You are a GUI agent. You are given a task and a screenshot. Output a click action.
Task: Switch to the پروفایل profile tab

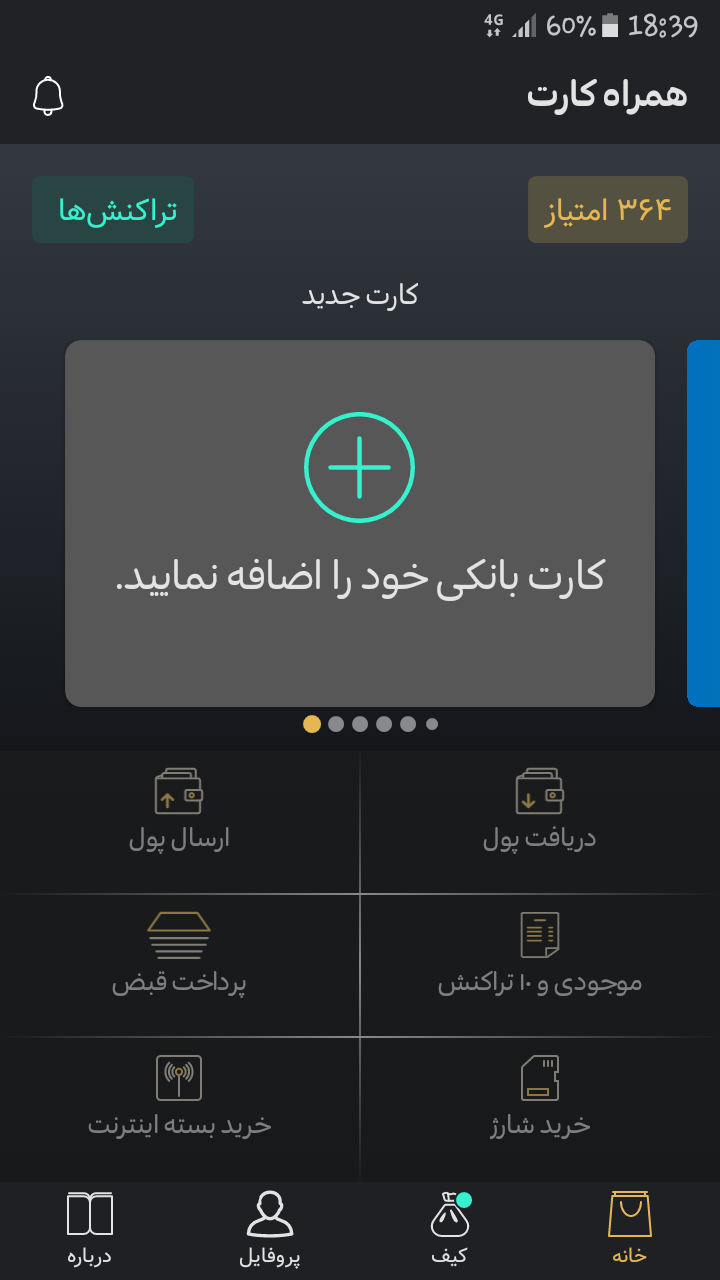pyautogui.click(x=269, y=1228)
